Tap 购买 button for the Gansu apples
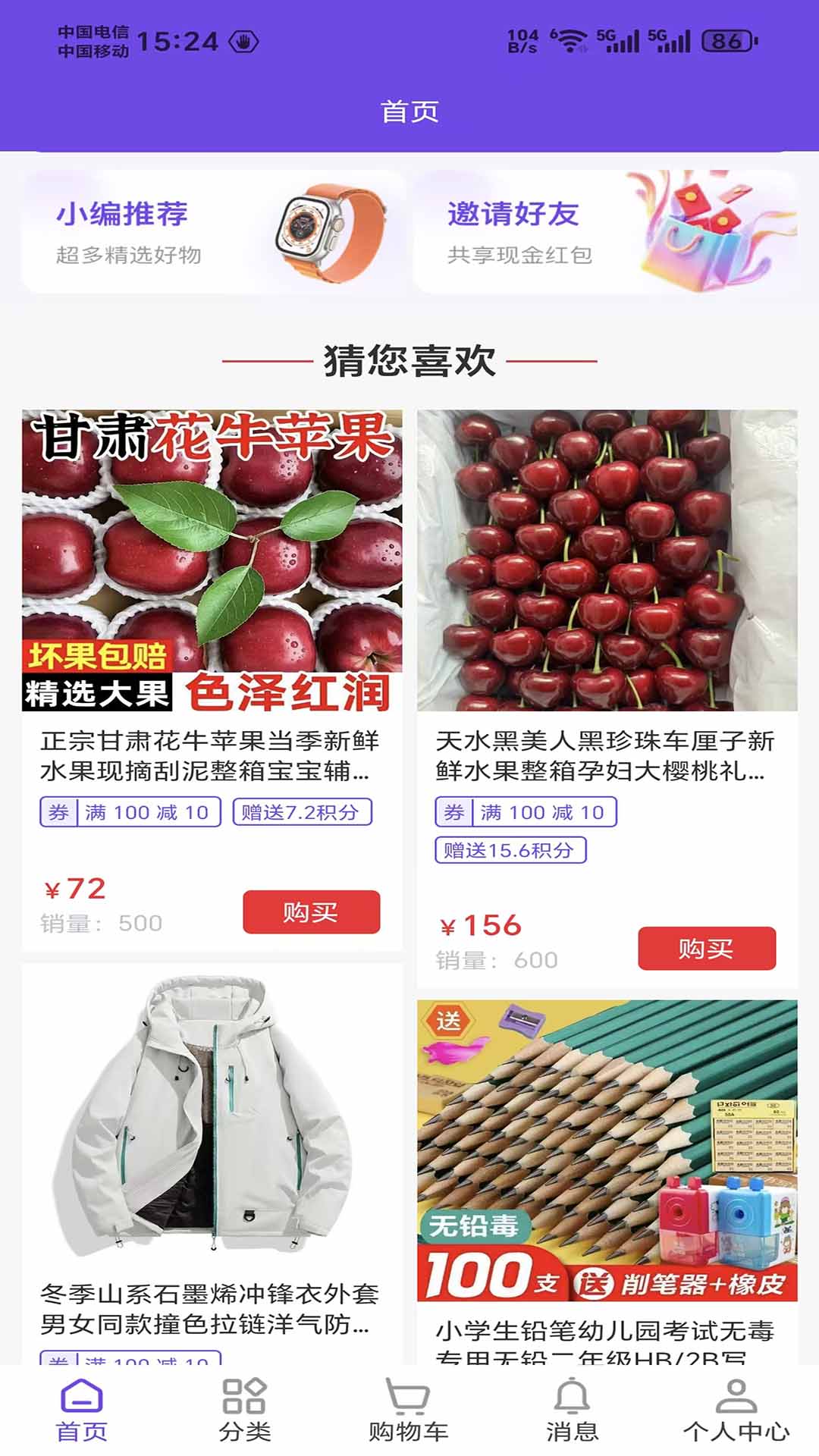Image resolution: width=819 pixels, height=1456 pixels. (x=311, y=913)
